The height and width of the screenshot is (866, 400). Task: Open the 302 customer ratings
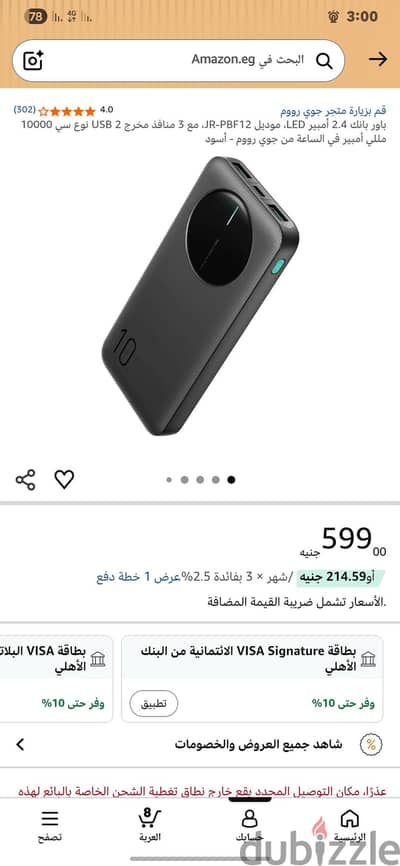24,109
